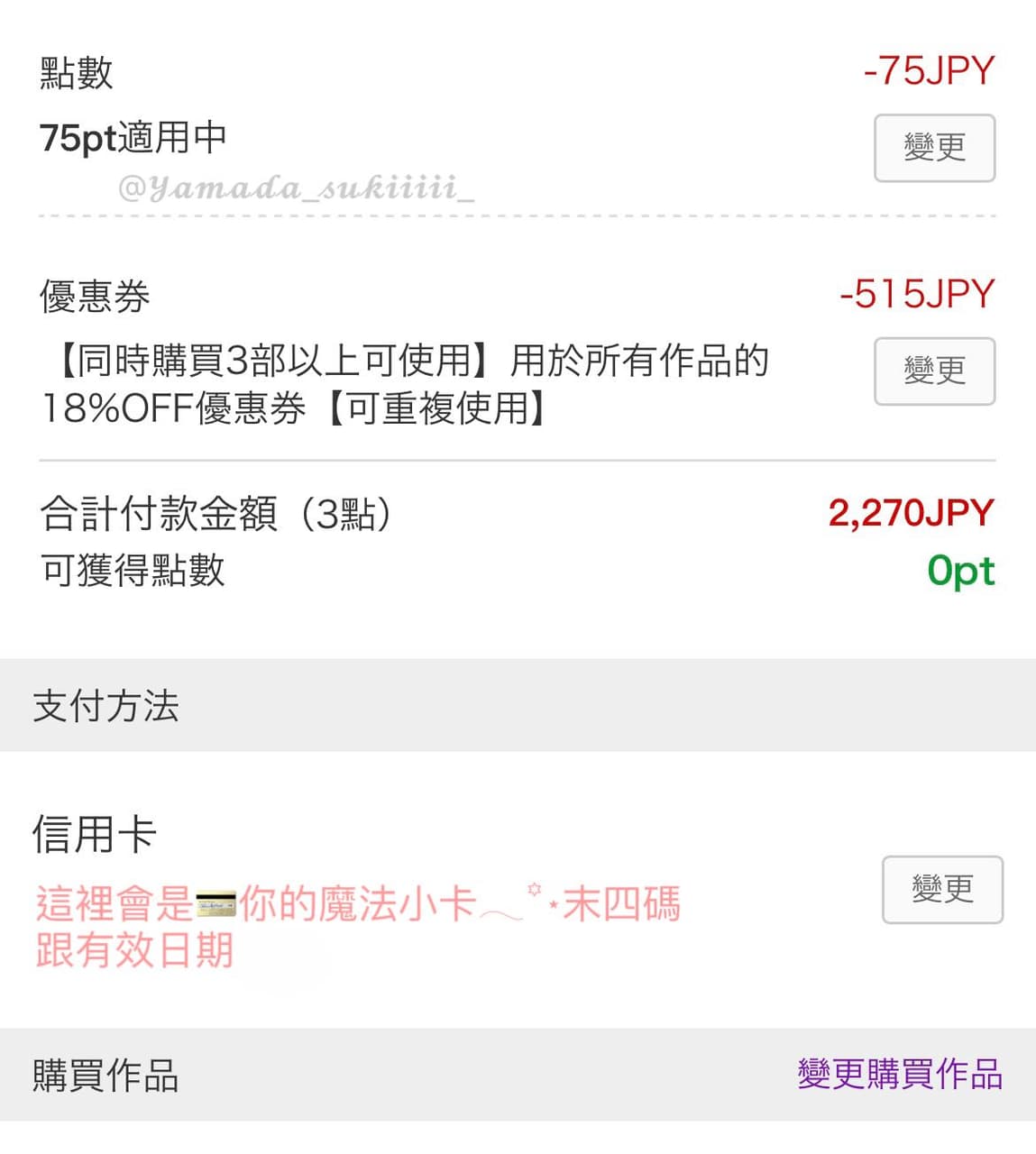Change the credit card with 變更
The width and height of the screenshot is (1036, 1154).
[x=942, y=890]
